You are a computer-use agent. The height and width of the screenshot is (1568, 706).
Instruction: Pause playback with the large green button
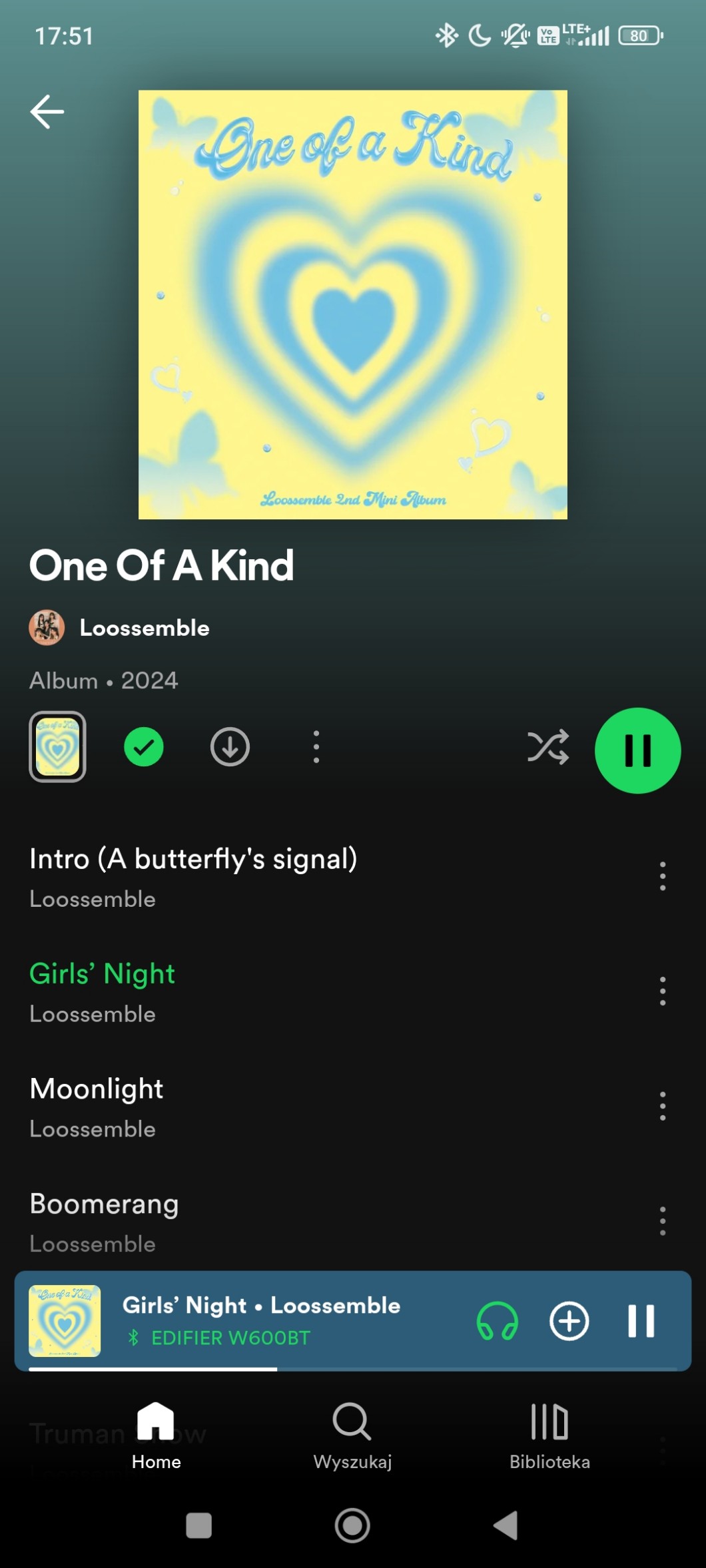pos(637,750)
